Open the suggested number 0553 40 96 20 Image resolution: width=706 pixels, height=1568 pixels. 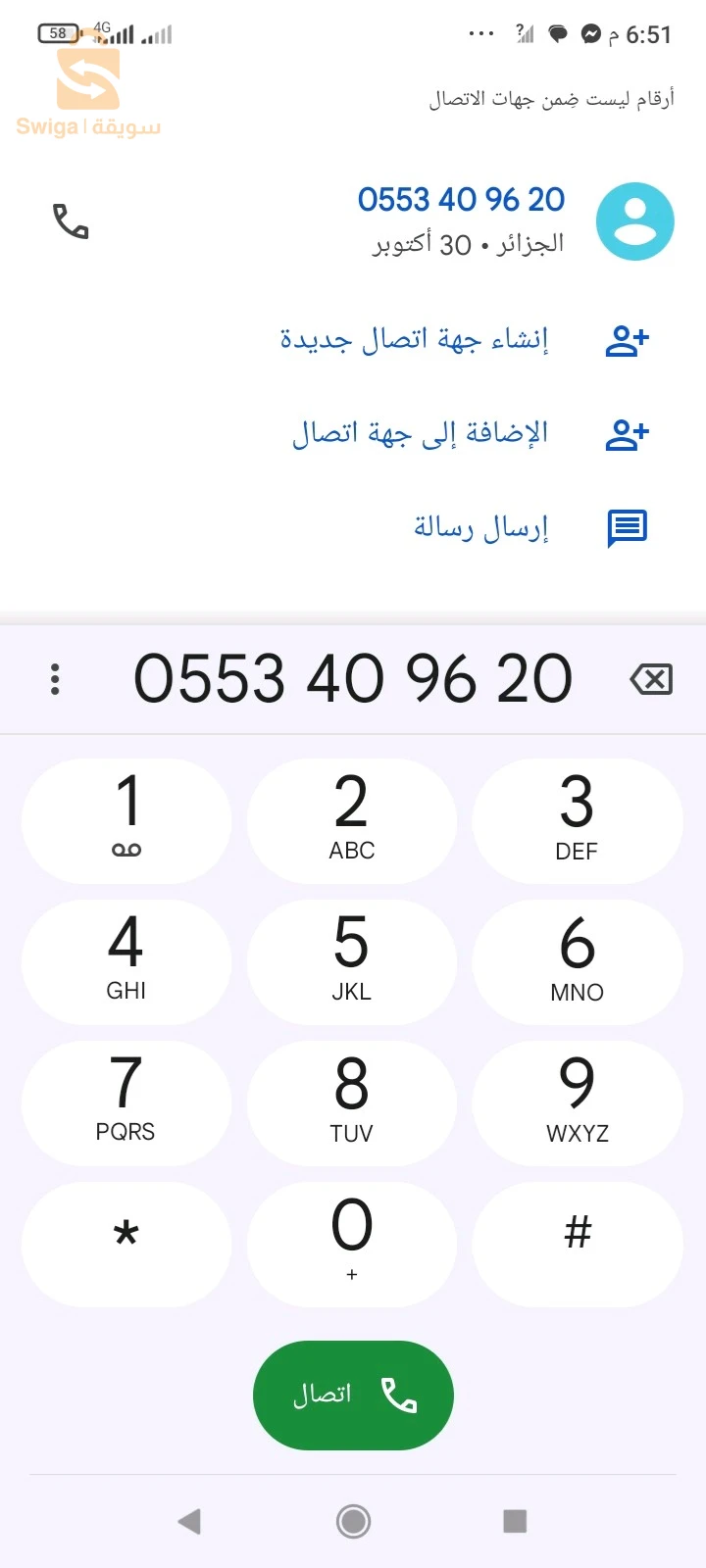point(461,201)
